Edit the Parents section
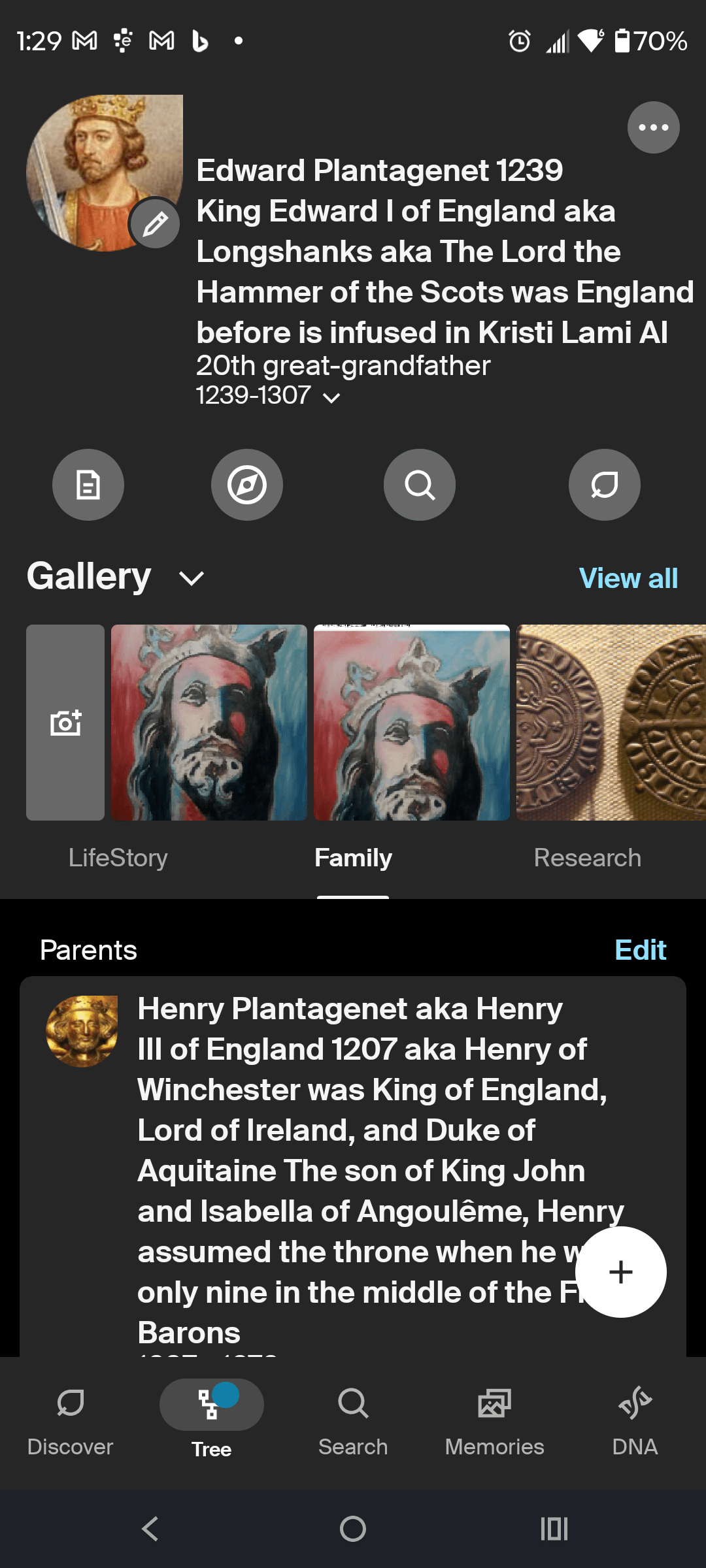Screen dimensions: 706x1568 point(640,950)
